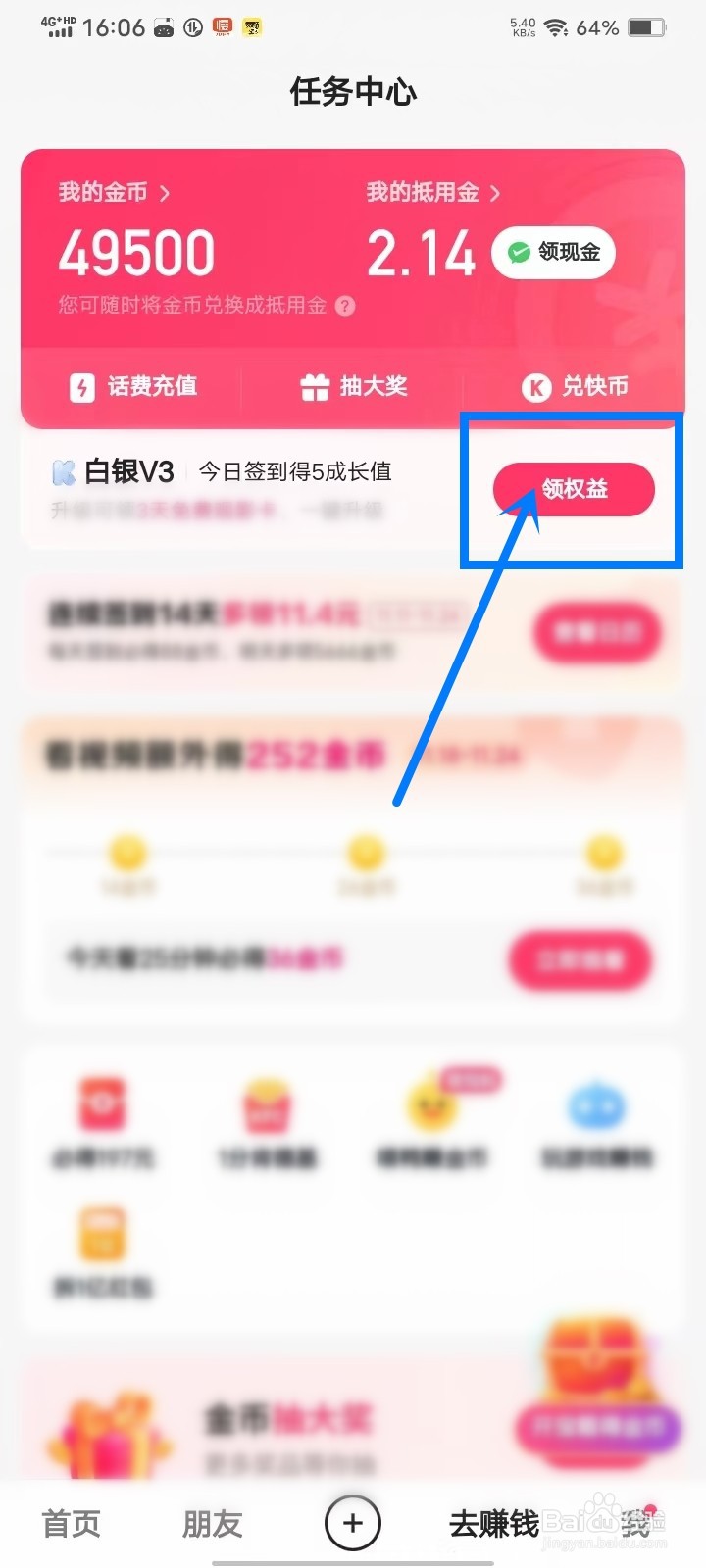Tap the plus button in the bottom navigation
The width and height of the screenshot is (706, 1568).
(353, 1522)
